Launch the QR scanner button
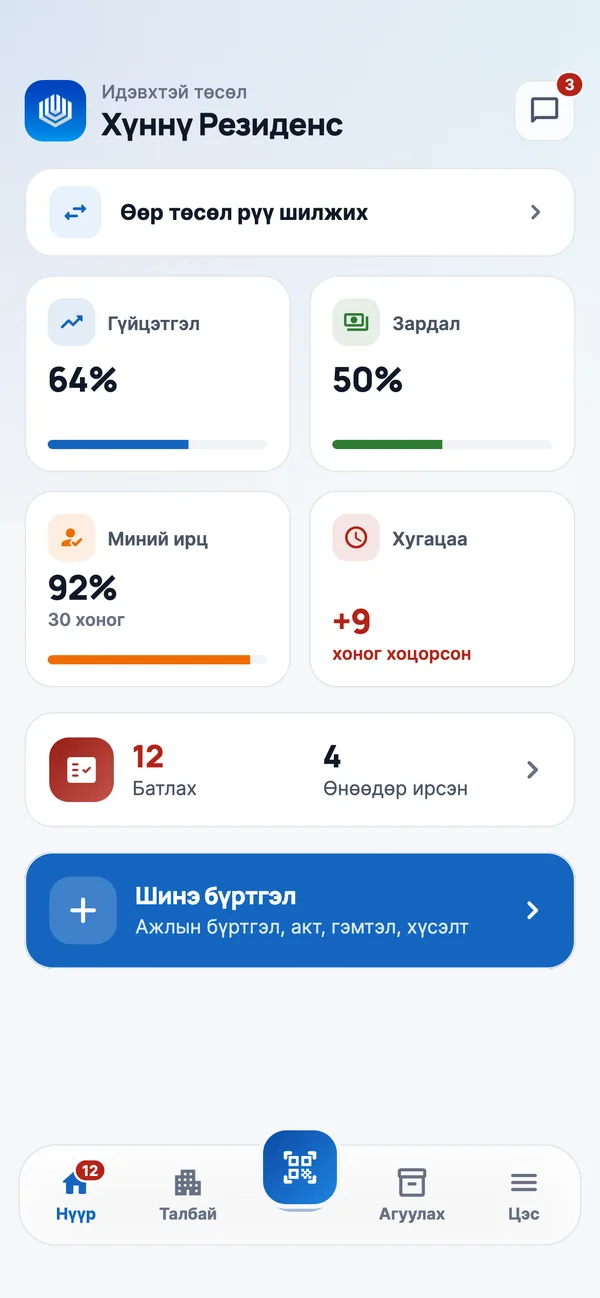The image size is (600, 1298). tap(300, 1167)
